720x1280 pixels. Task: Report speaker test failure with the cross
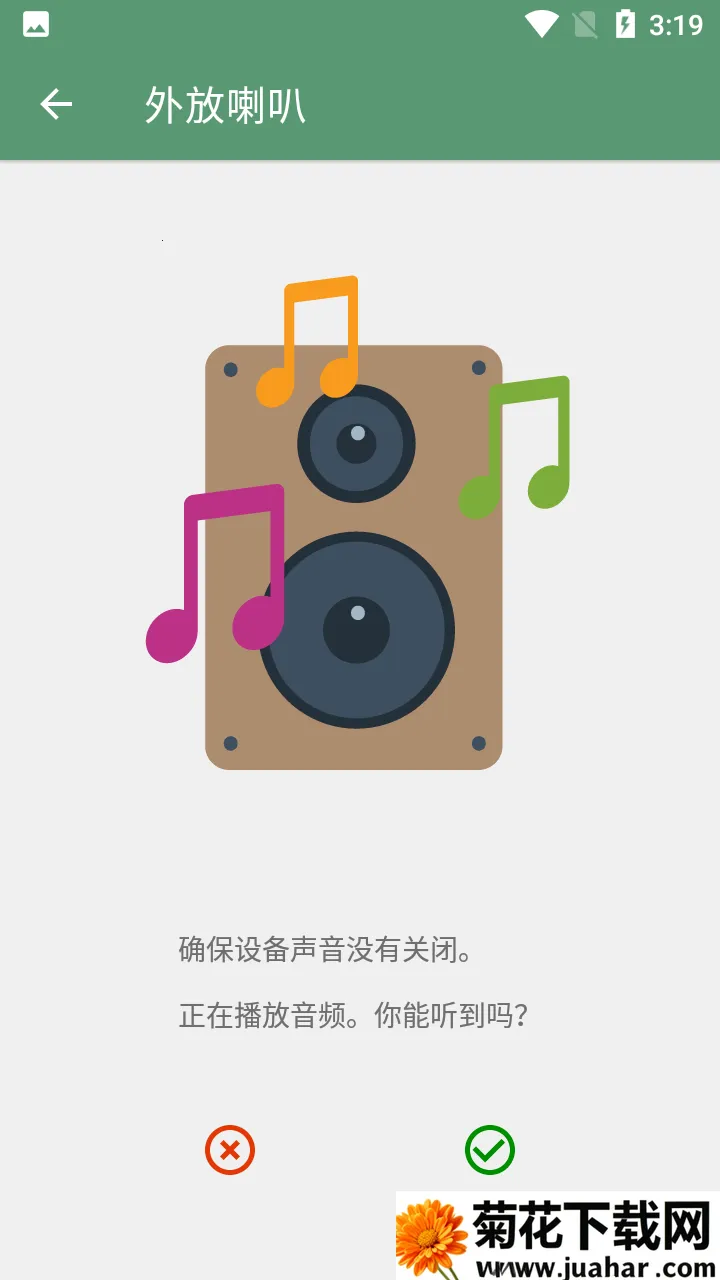tap(230, 1150)
